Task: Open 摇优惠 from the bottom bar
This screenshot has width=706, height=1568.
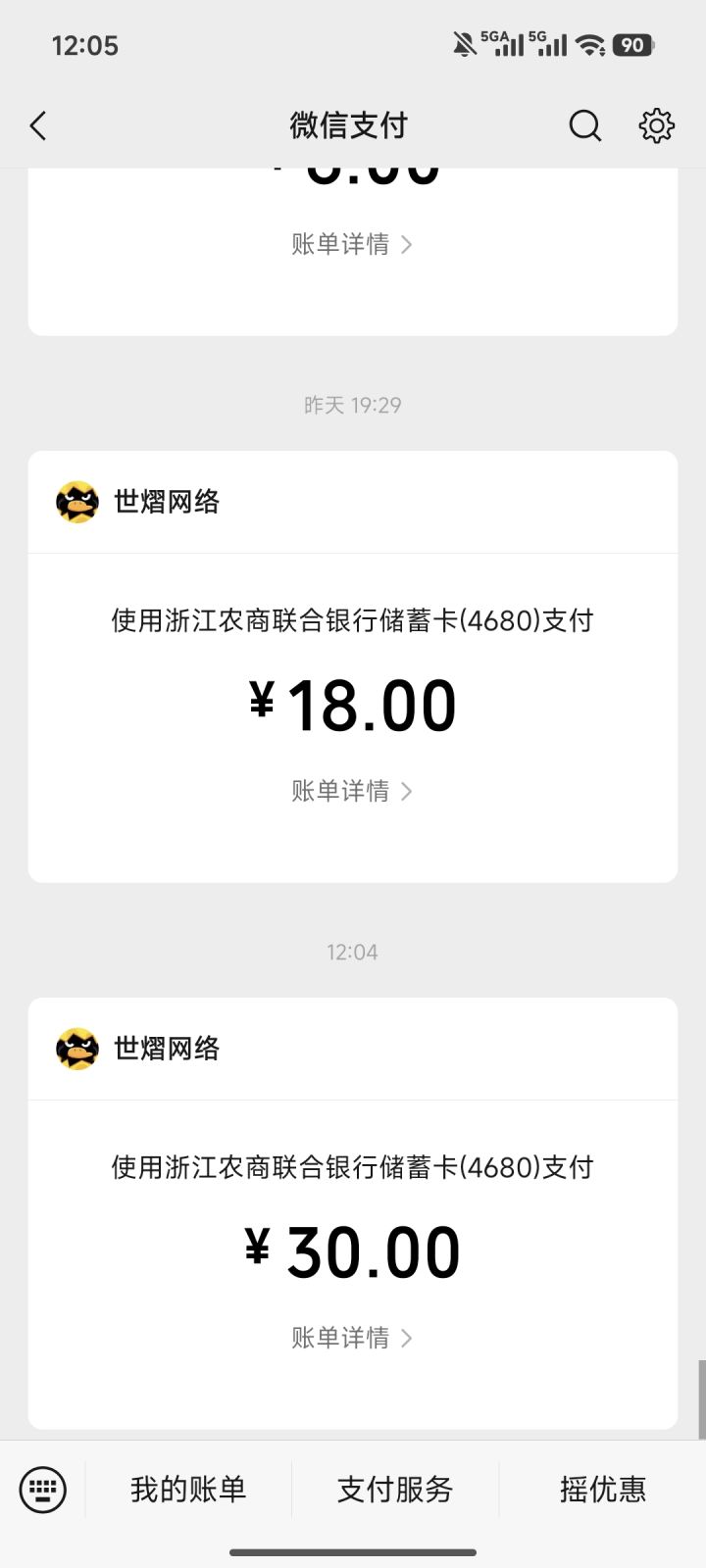Action: pos(599,1489)
